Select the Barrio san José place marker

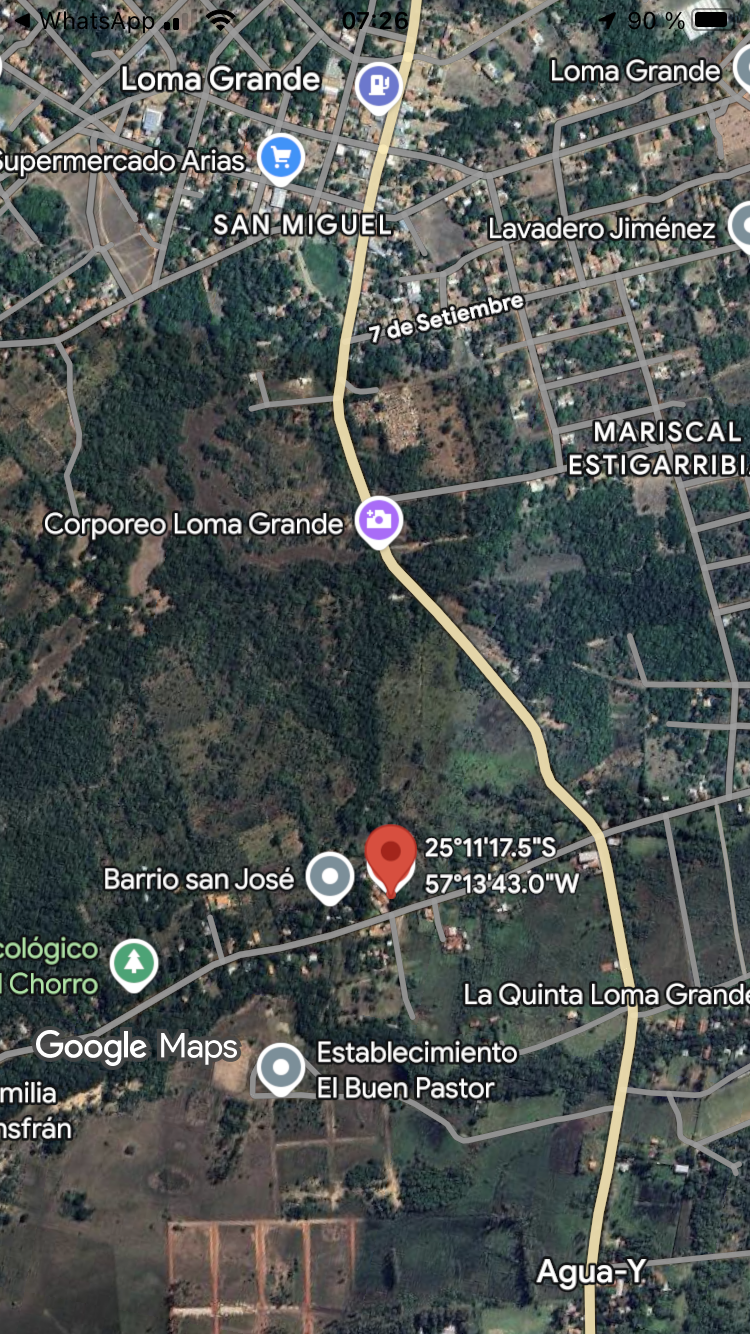[330, 877]
